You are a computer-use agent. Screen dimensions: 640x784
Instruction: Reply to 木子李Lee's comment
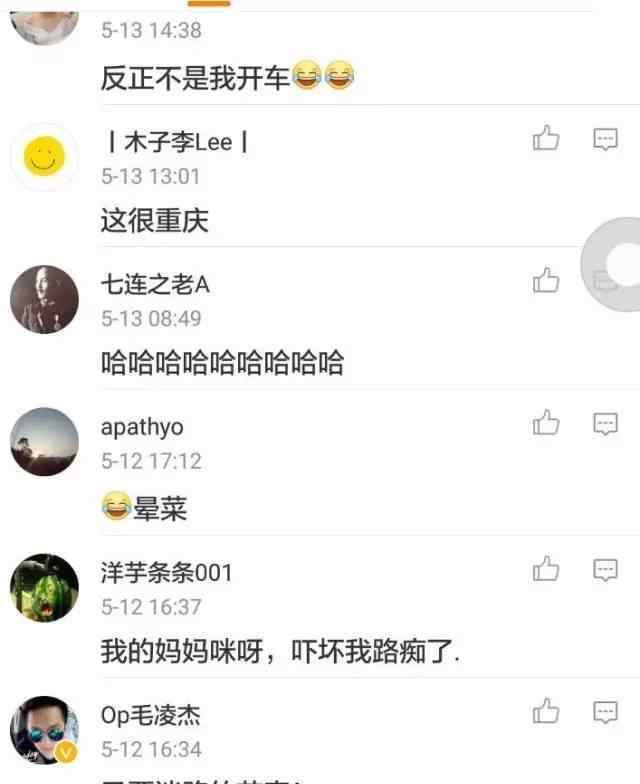605,139
